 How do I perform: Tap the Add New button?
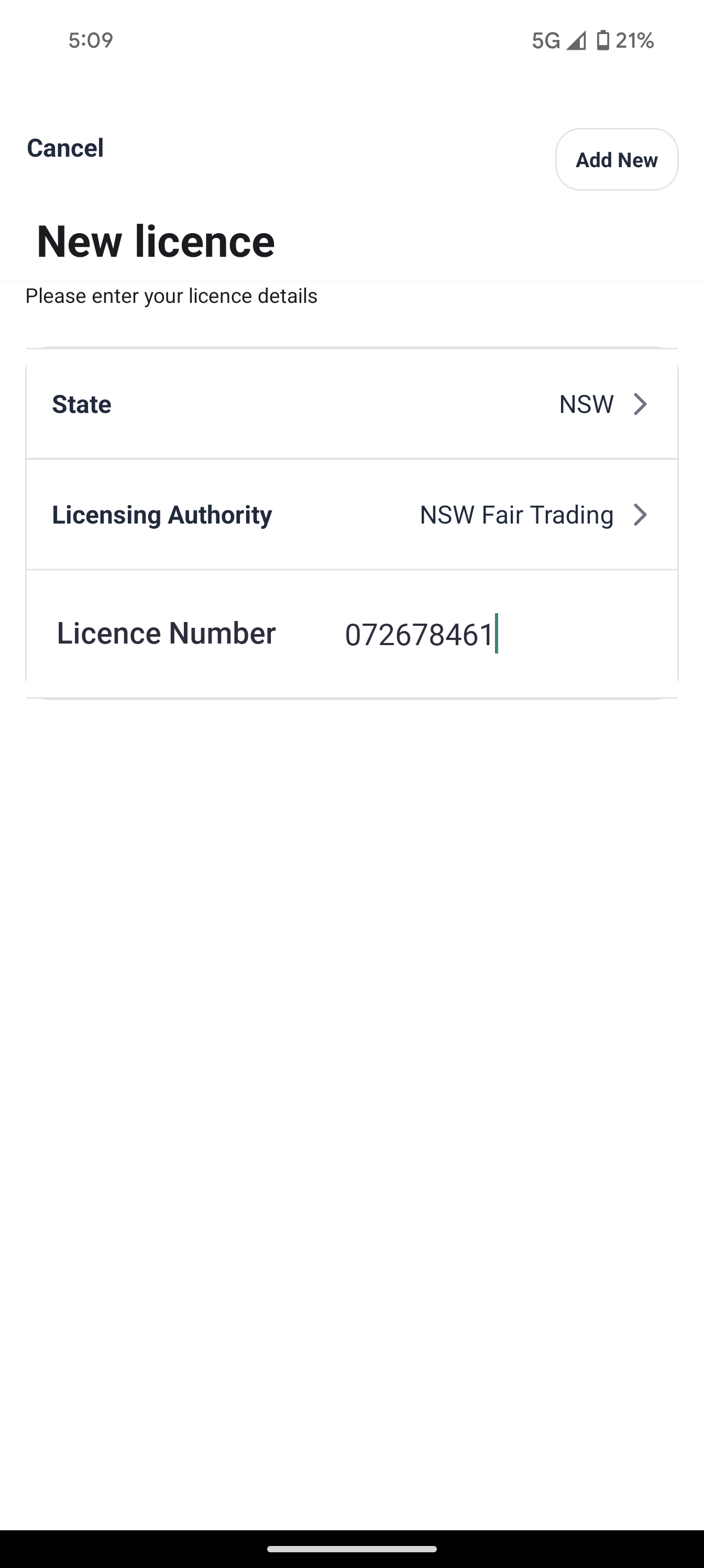click(x=616, y=159)
